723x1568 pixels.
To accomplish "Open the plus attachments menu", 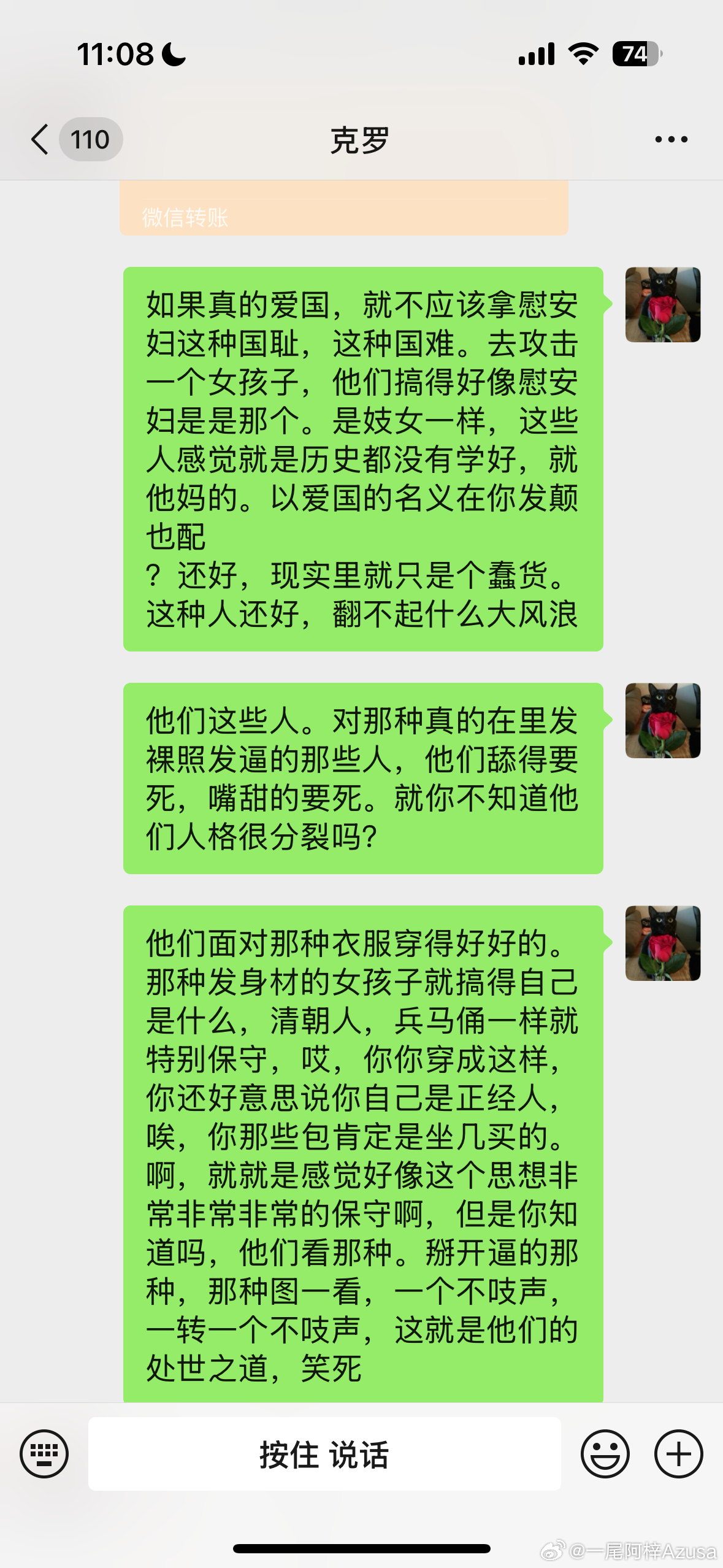I will [678, 1453].
